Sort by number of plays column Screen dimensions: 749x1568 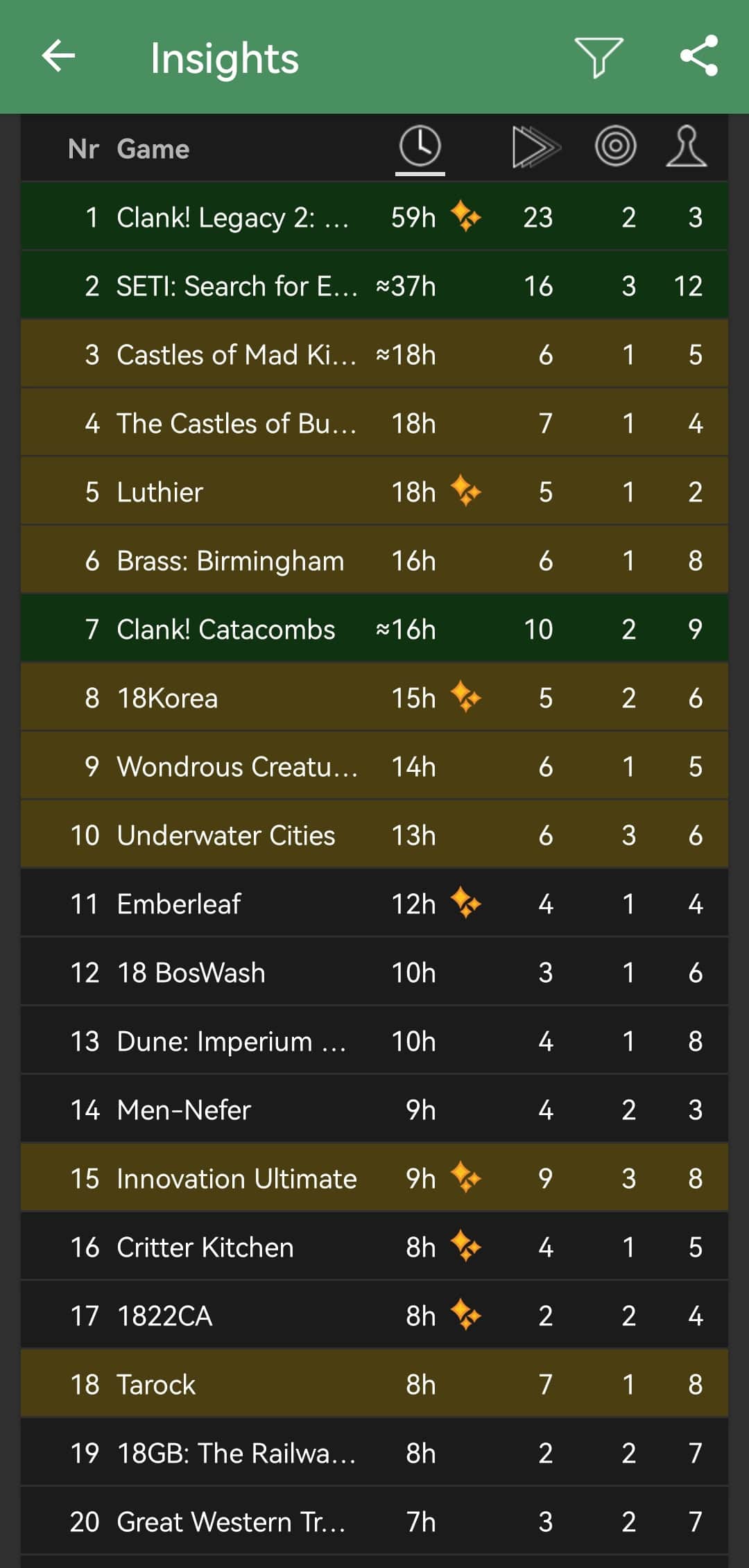[x=535, y=147]
